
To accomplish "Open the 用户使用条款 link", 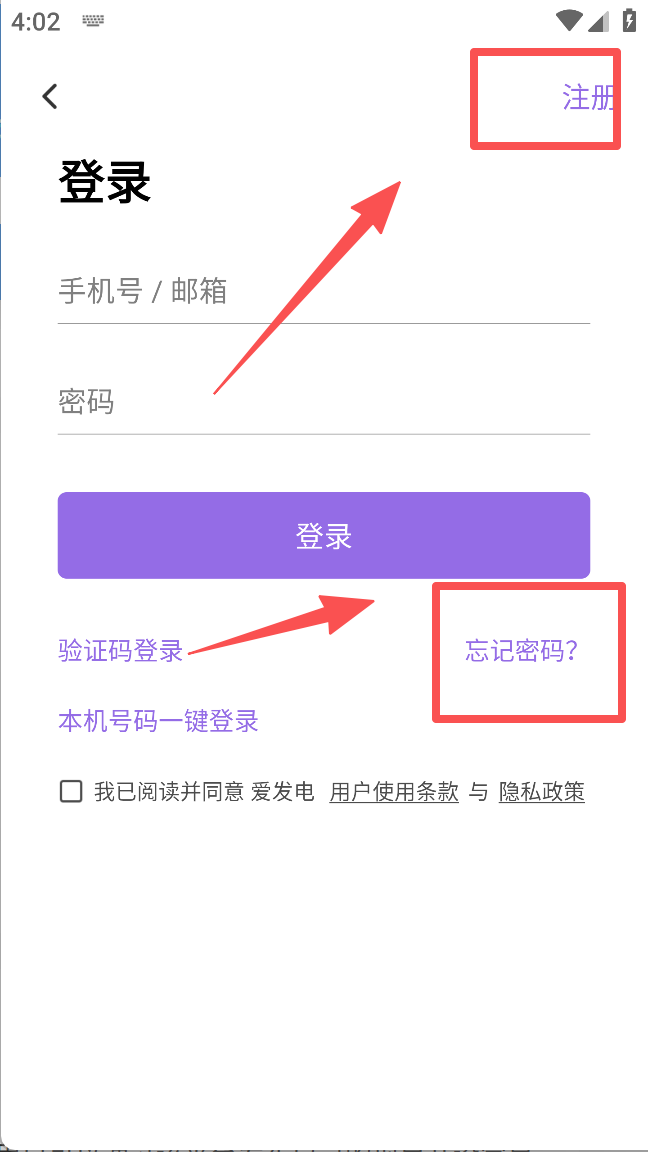I will 394,792.
